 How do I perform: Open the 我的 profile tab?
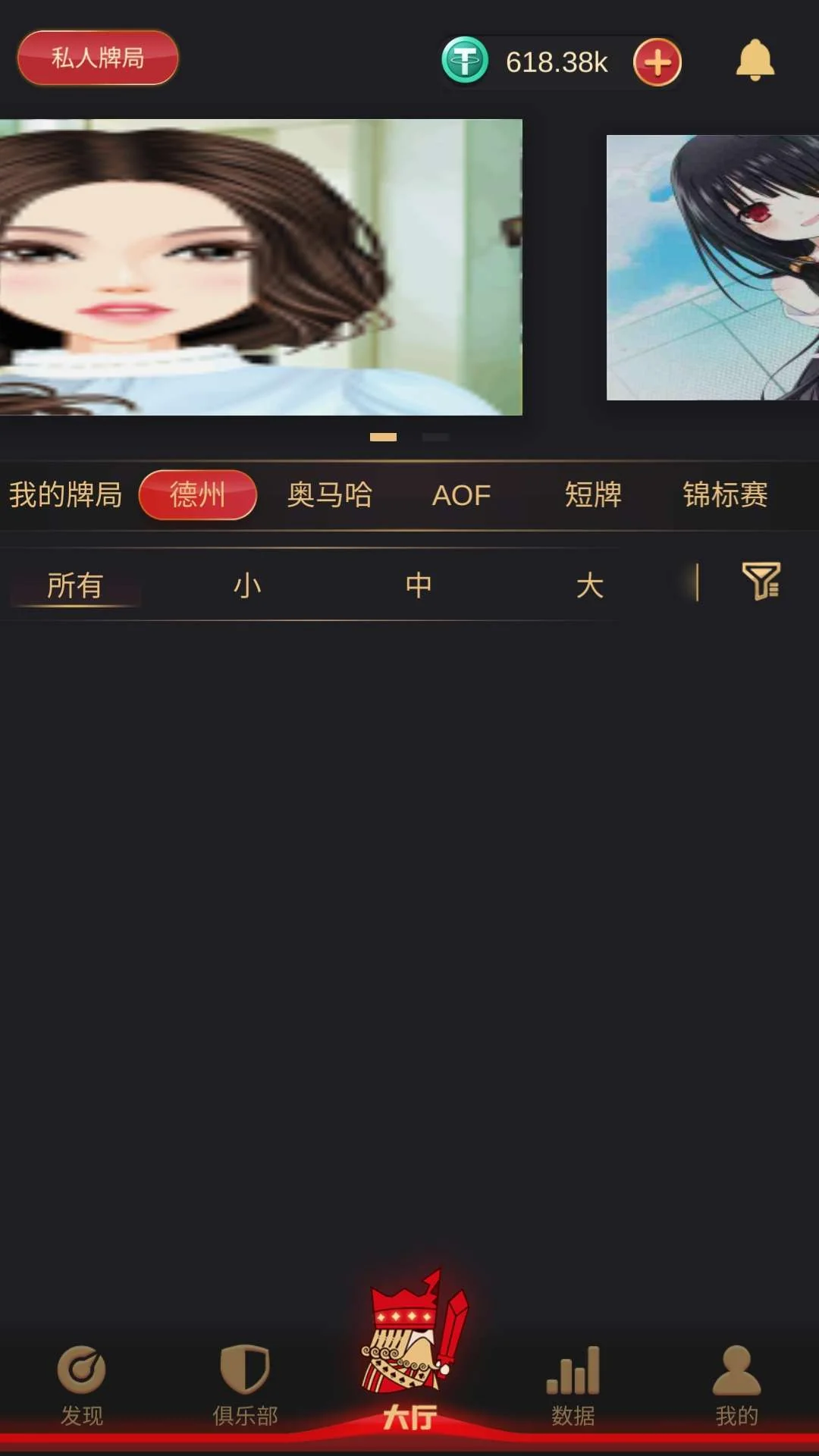(x=736, y=1385)
